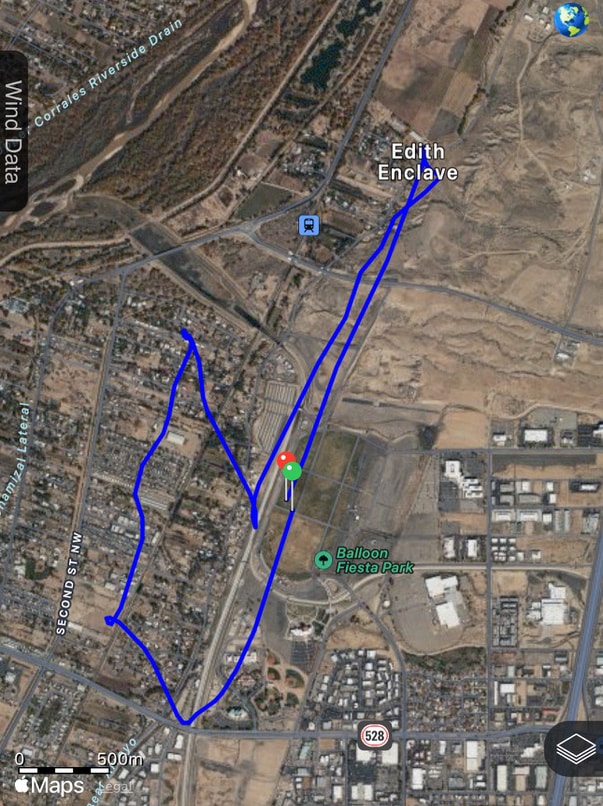Screen dimensions: 603x806
Task: Open the Wind Data side panel
Action: pyautogui.click(x=12, y=131)
